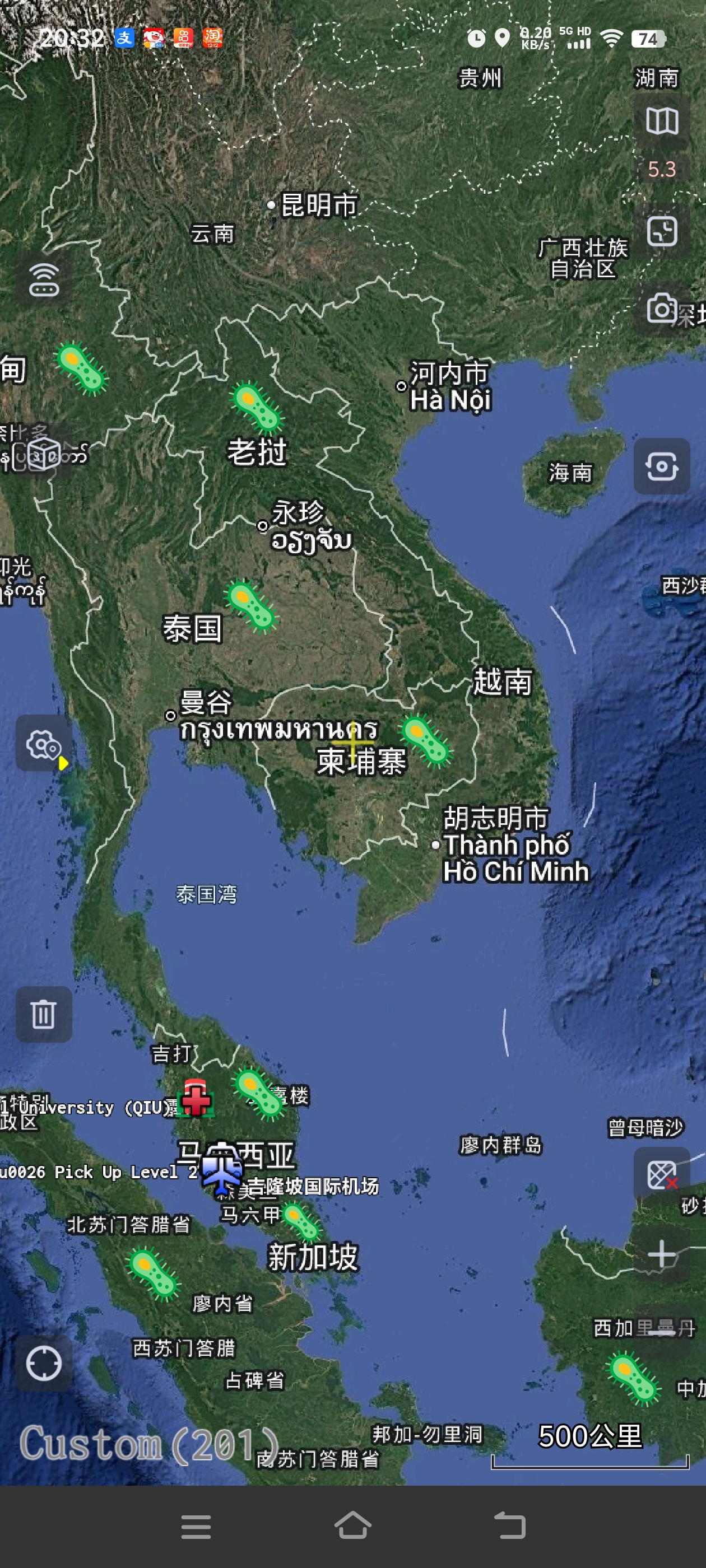The height and width of the screenshot is (1568, 706).
Task: Select the germ marker near Cambodia
Action: (x=426, y=740)
